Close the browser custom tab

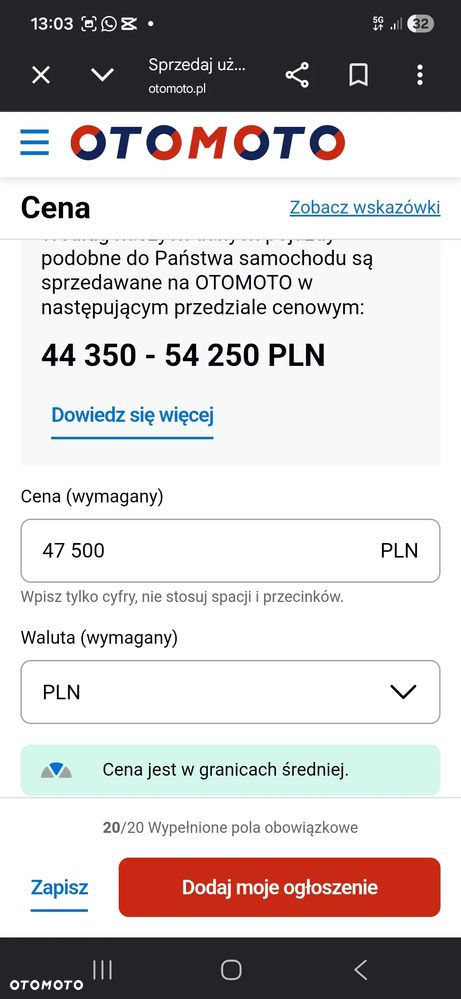point(41,75)
